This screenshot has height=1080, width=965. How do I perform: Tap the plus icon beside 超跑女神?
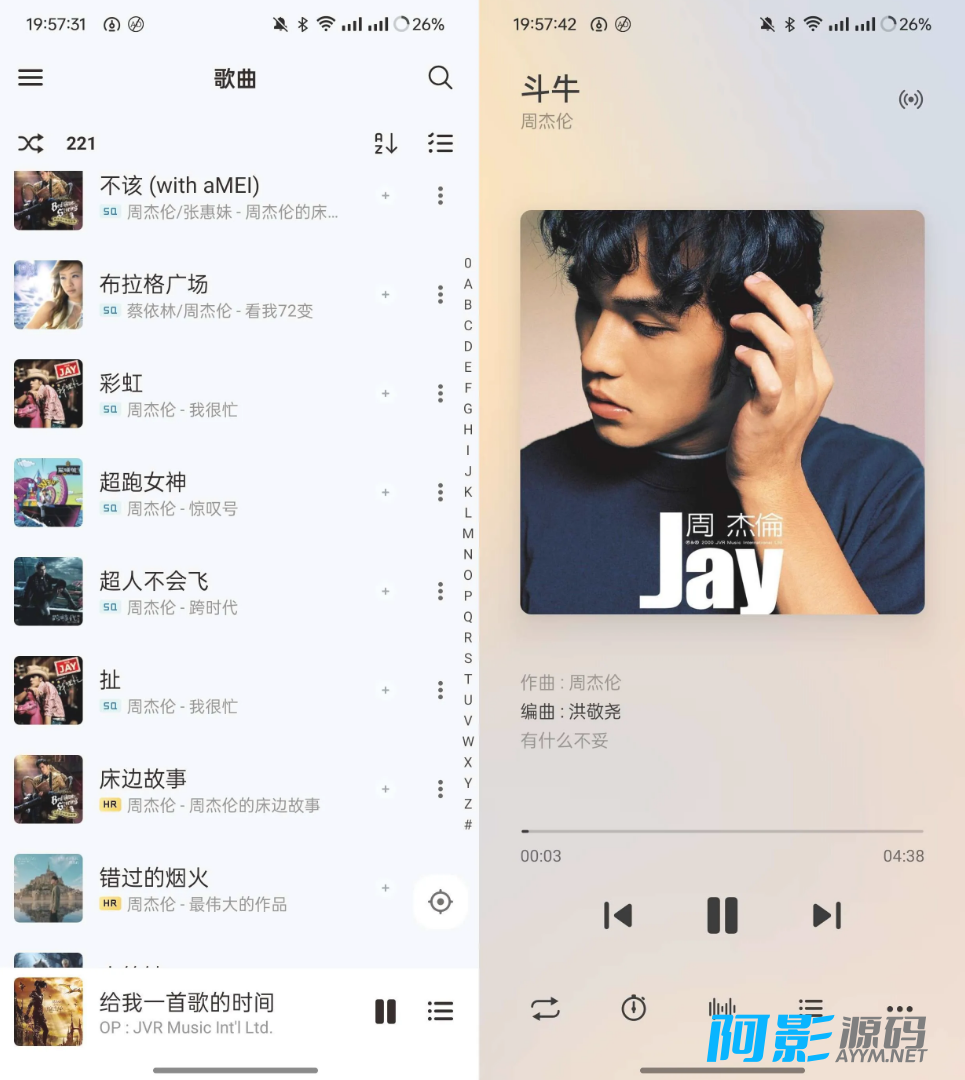point(385,492)
